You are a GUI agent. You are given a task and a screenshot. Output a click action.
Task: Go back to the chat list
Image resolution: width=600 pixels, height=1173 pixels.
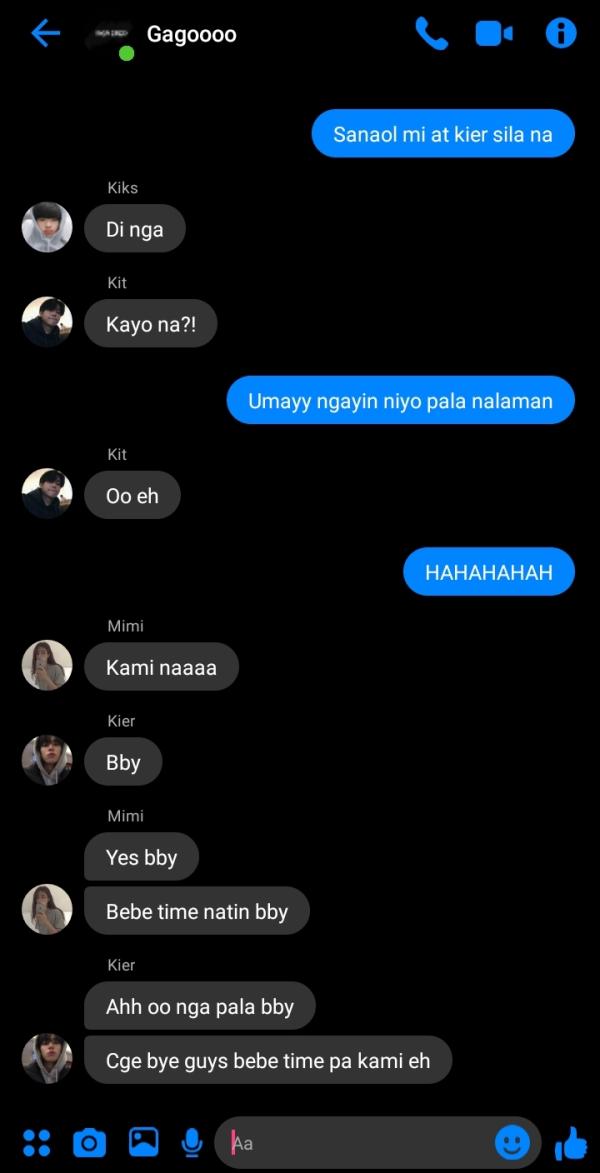pos(46,34)
